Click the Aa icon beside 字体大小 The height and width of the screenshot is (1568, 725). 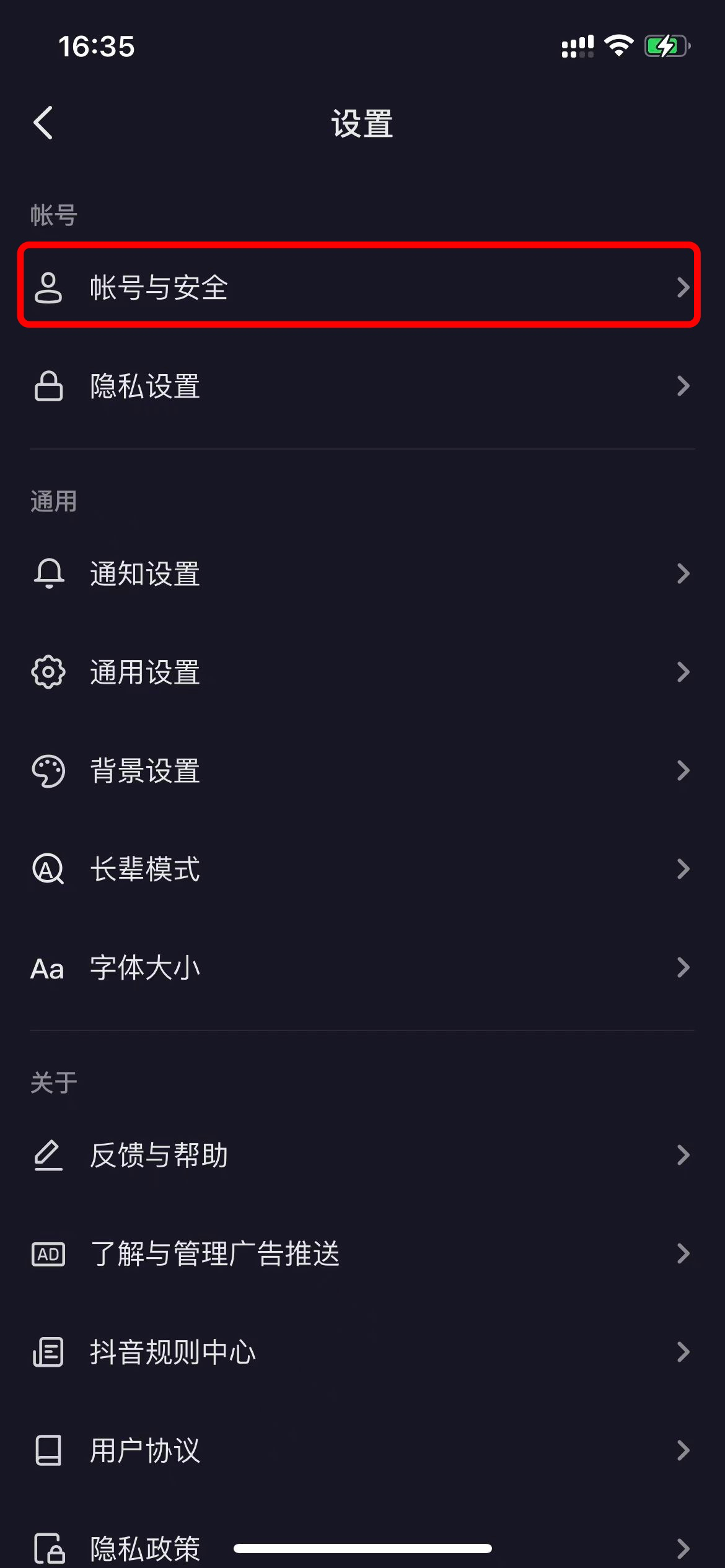(x=48, y=968)
